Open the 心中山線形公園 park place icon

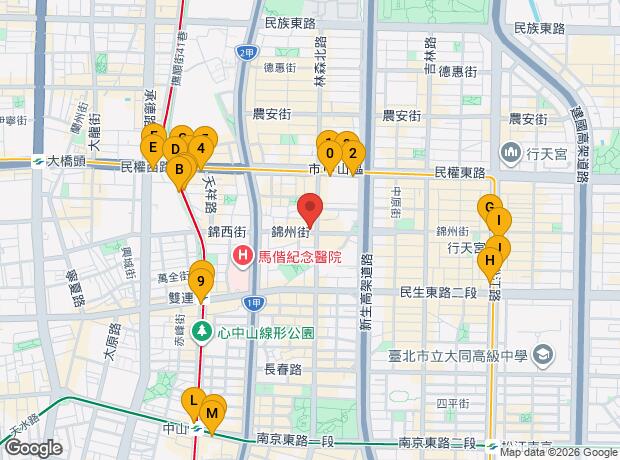point(203,330)
